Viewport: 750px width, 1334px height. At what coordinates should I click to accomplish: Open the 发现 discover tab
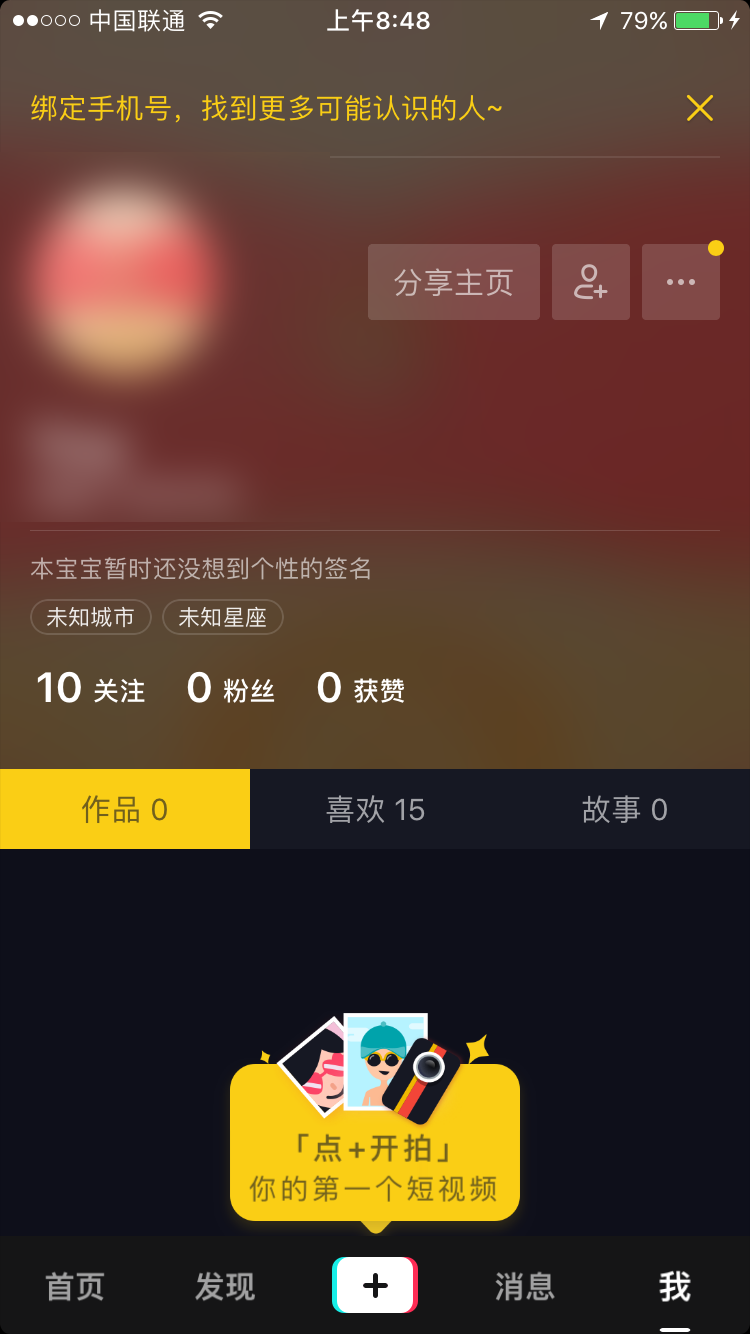225,1286
